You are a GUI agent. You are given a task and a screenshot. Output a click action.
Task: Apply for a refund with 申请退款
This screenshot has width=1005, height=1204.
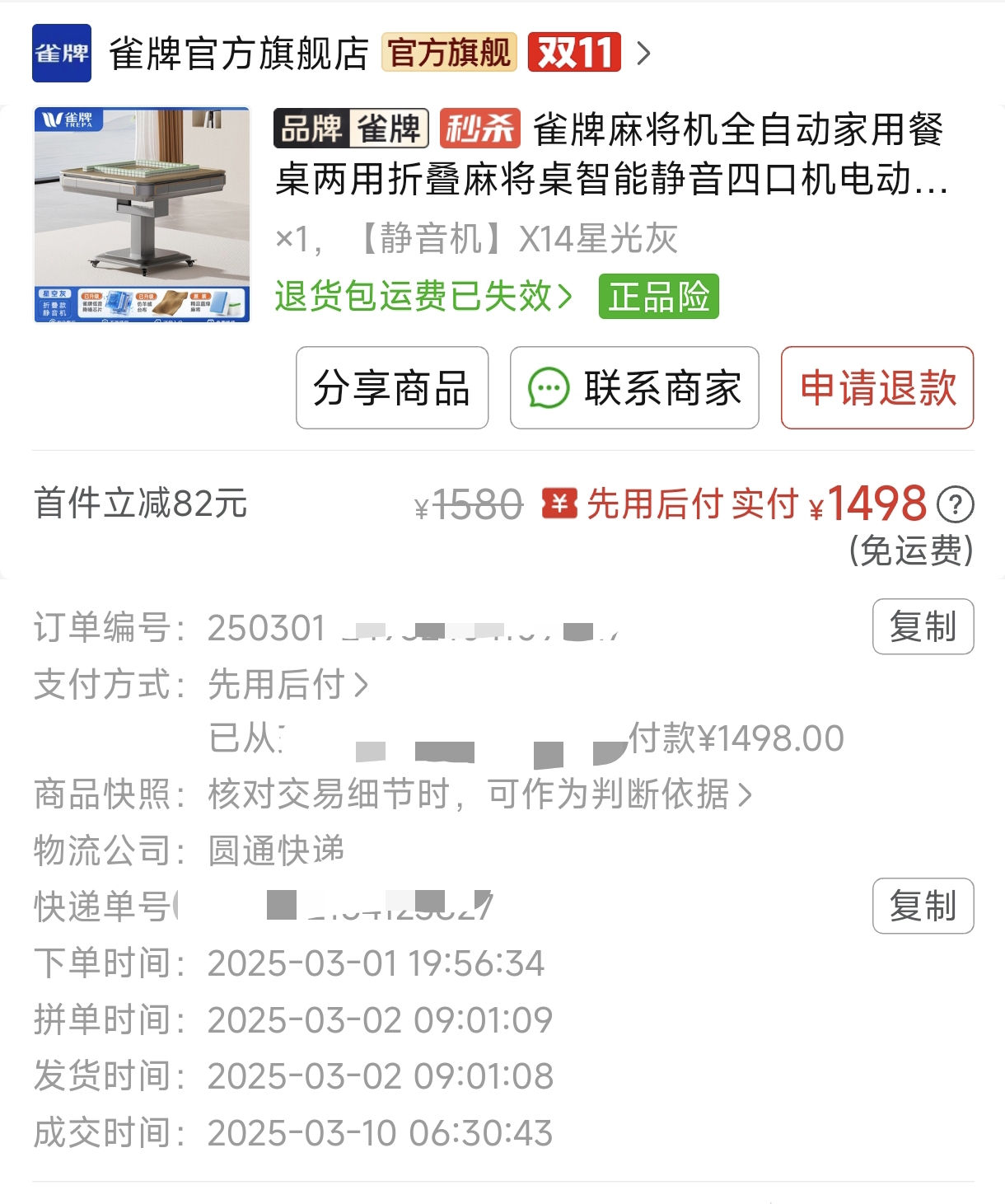(877, 388)
